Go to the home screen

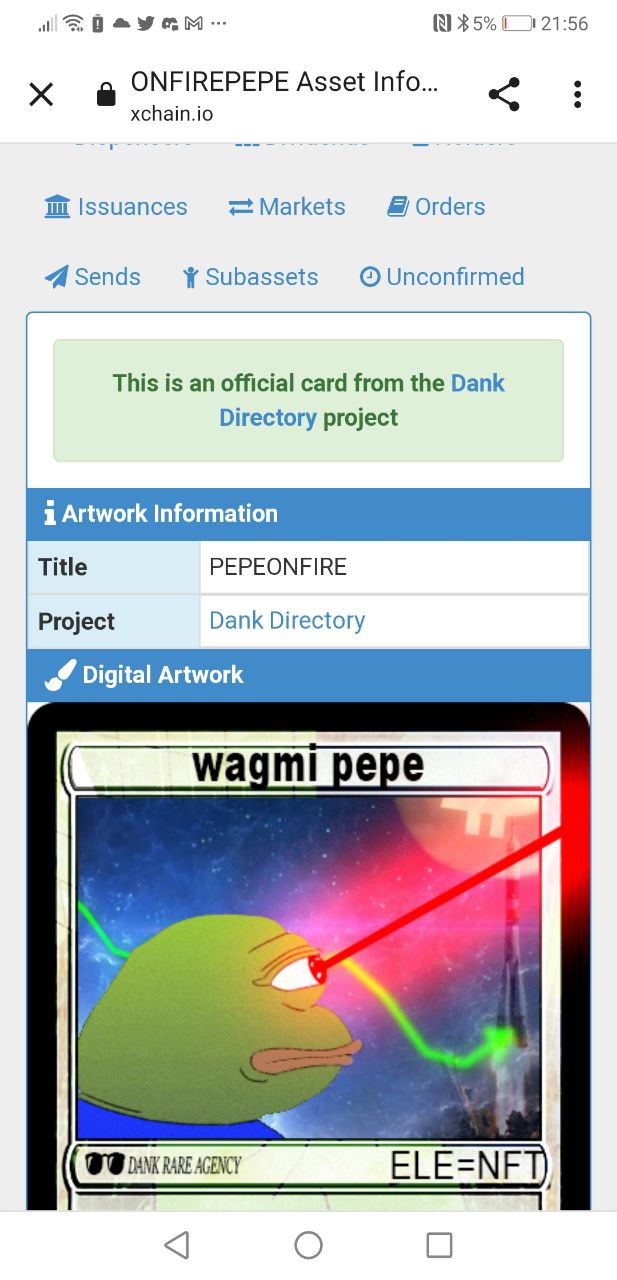coord(308,1245)
